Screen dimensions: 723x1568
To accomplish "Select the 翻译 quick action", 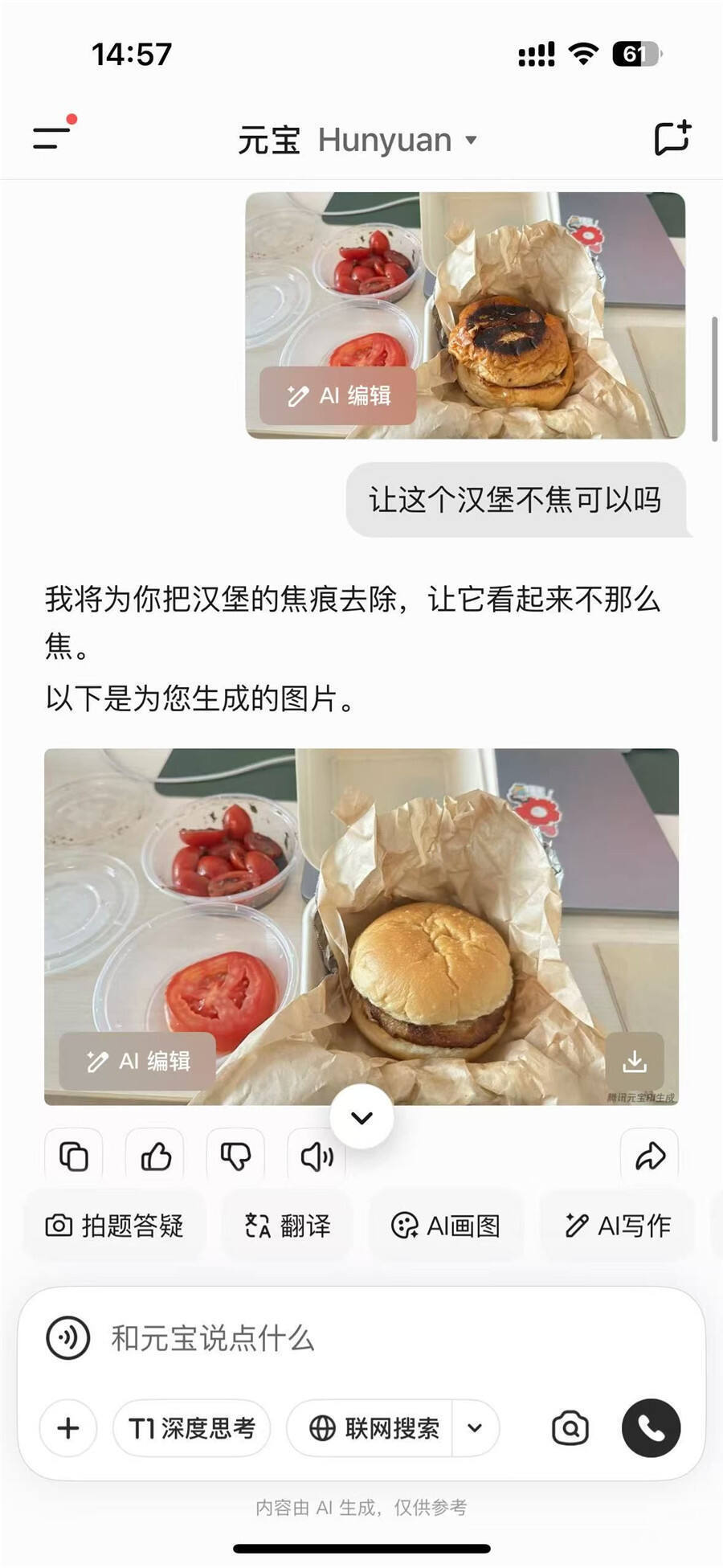I will (286, 1225).
